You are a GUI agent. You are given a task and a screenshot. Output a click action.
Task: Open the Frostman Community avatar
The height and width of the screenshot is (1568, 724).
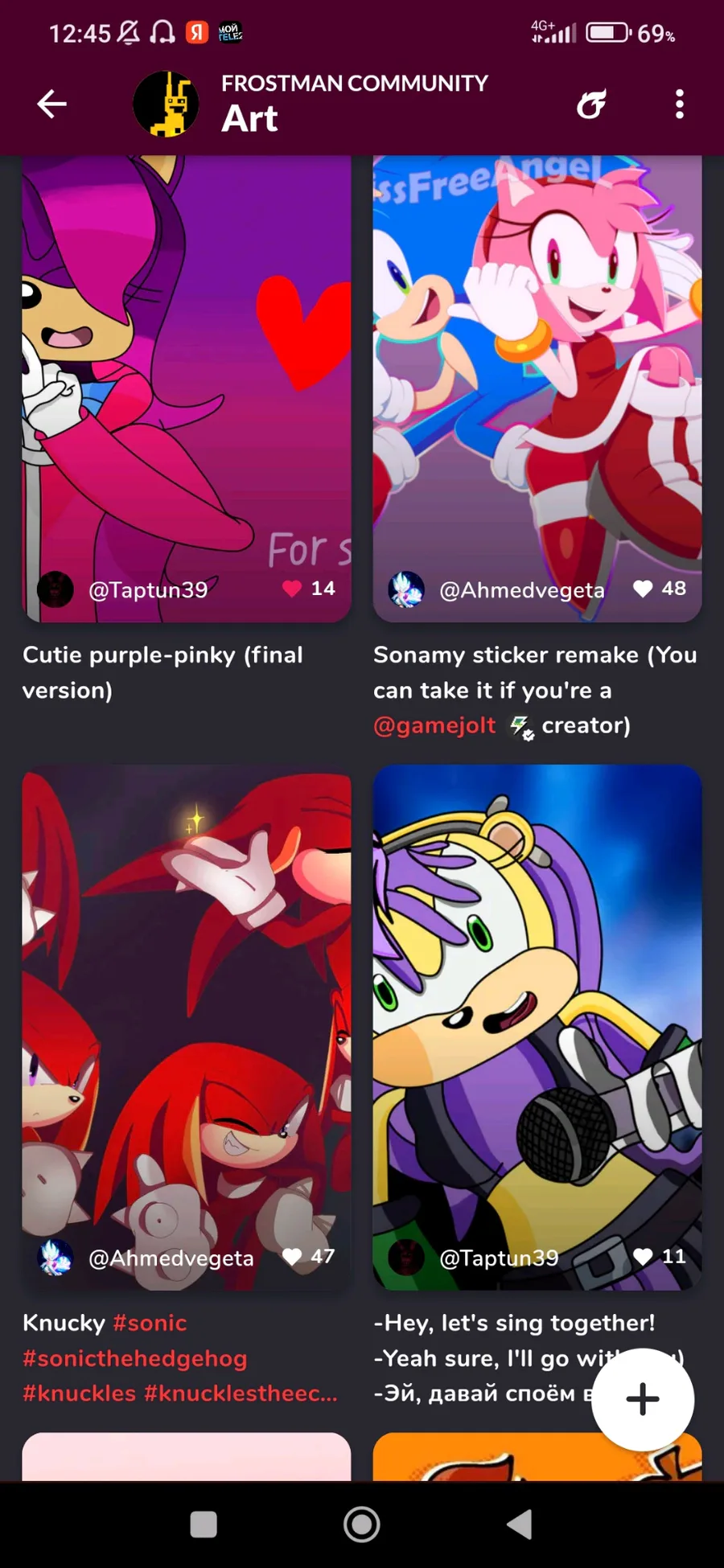point(166,104)
